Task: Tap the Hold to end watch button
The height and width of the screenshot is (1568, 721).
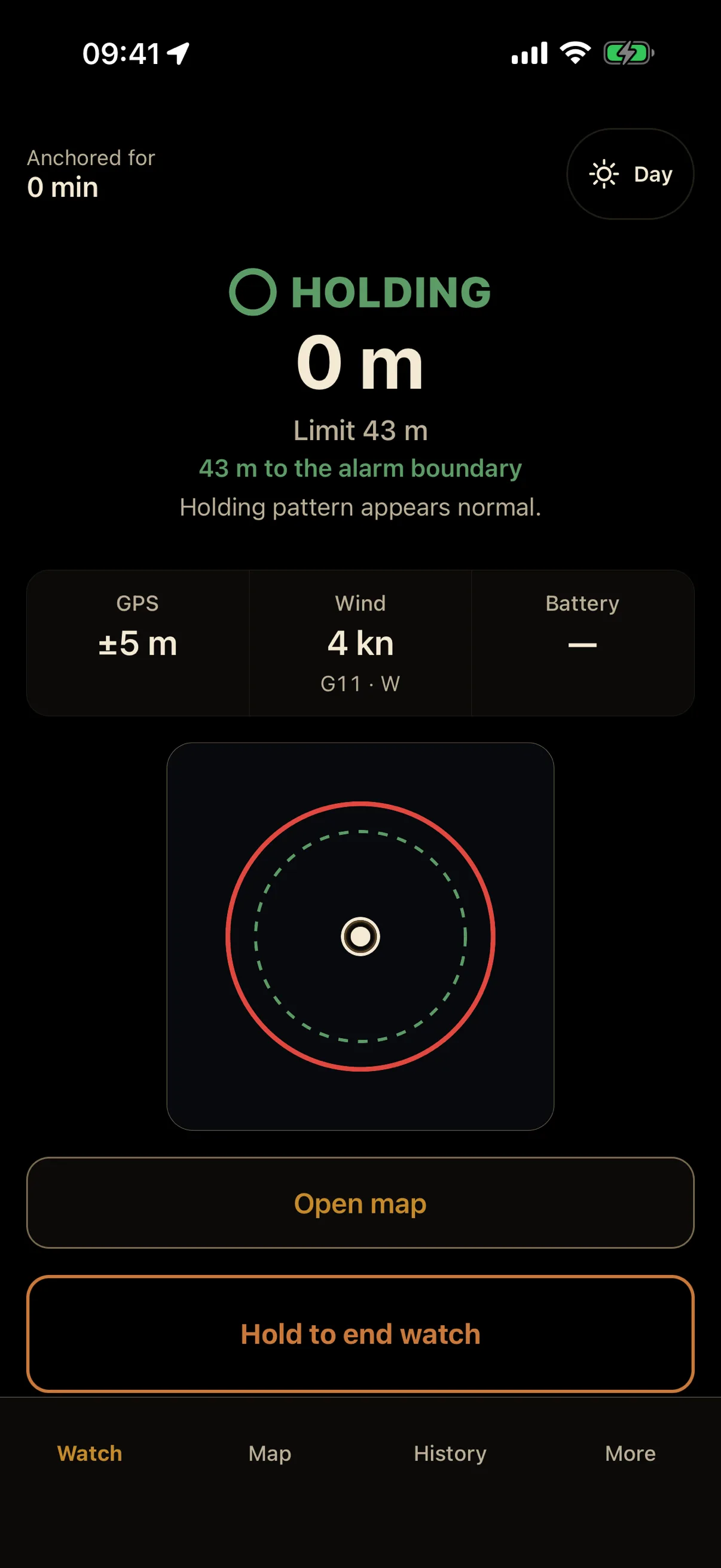Action: (360, 1334)
